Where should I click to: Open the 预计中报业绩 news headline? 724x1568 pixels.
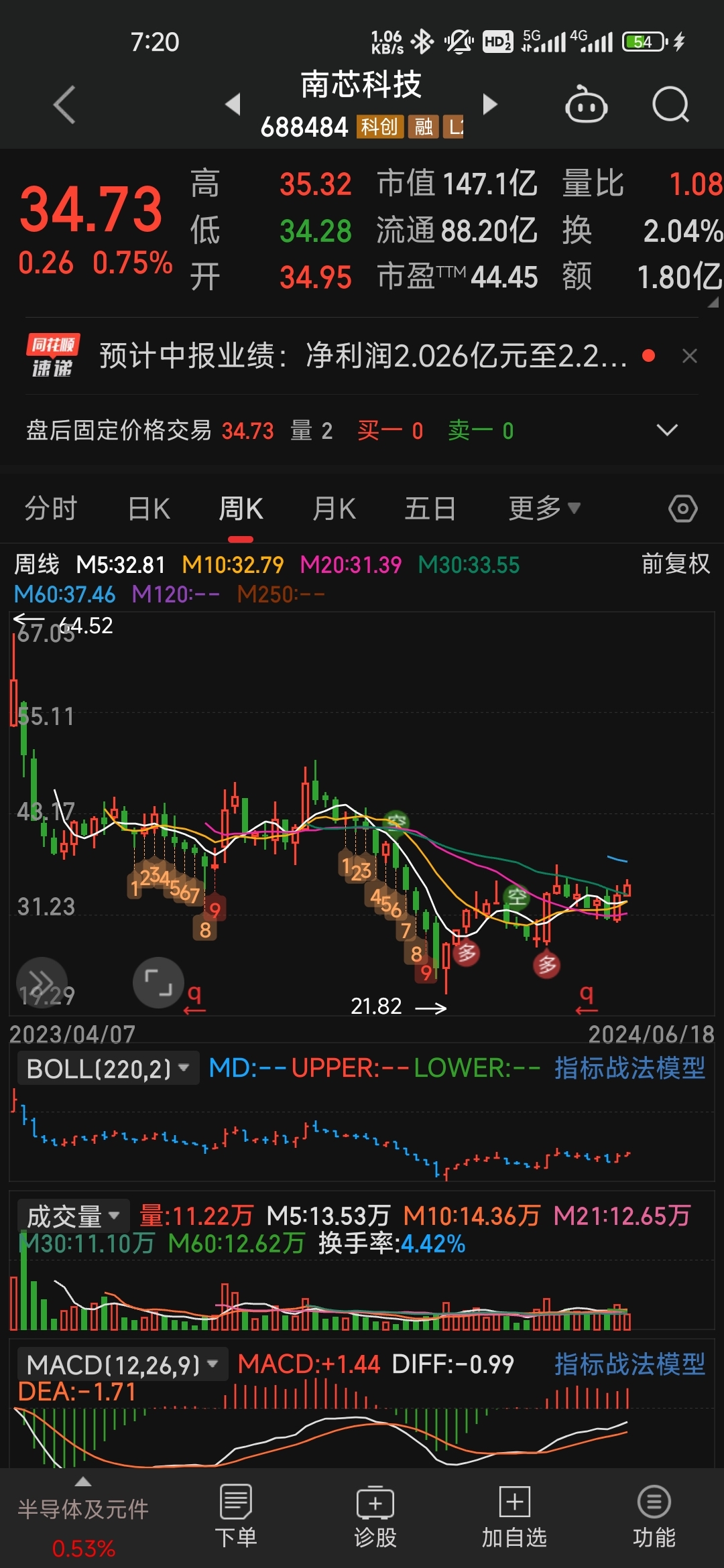[x=362, y=355]
